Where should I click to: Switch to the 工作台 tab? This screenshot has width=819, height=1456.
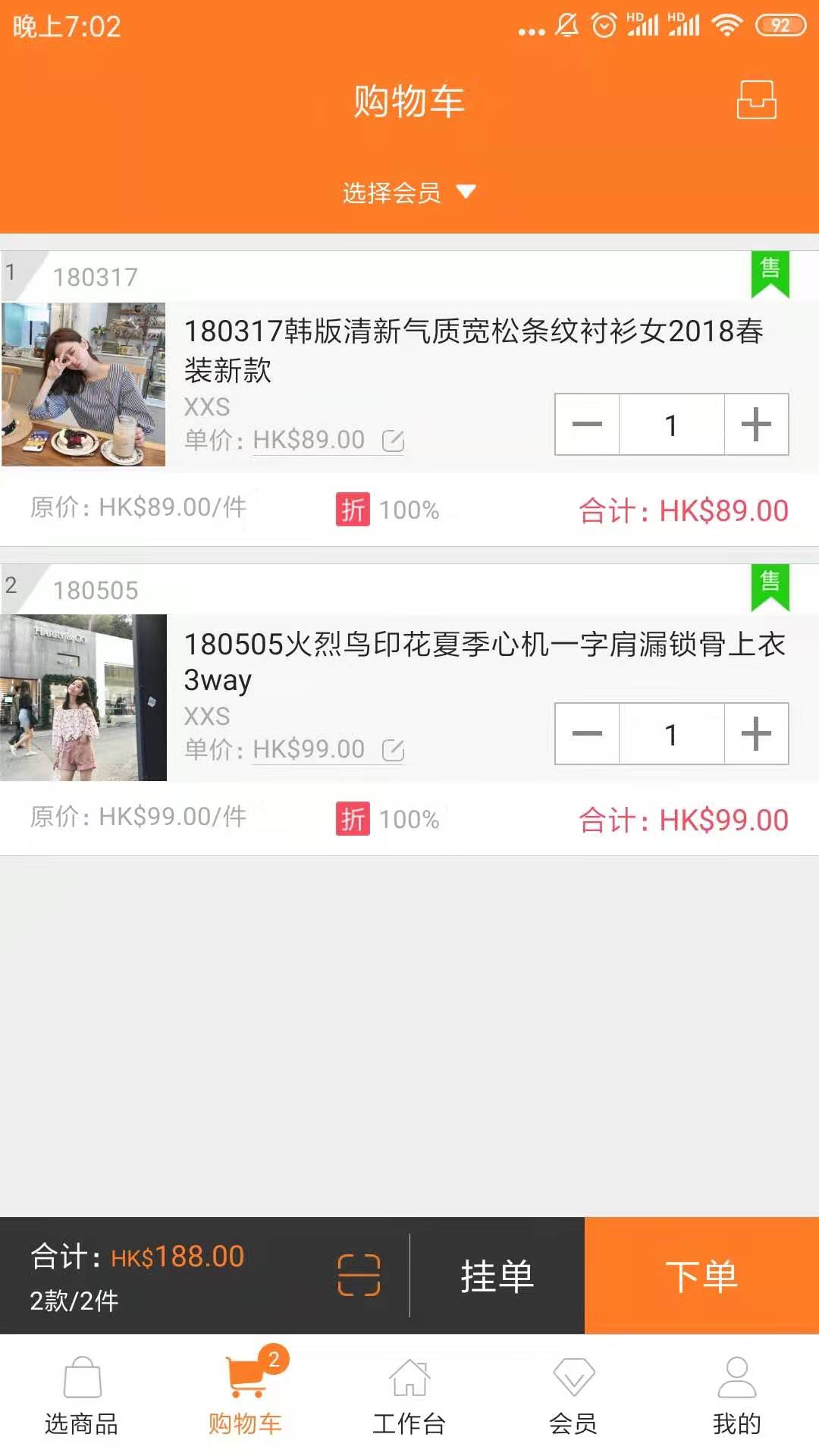click(409, 1395)
